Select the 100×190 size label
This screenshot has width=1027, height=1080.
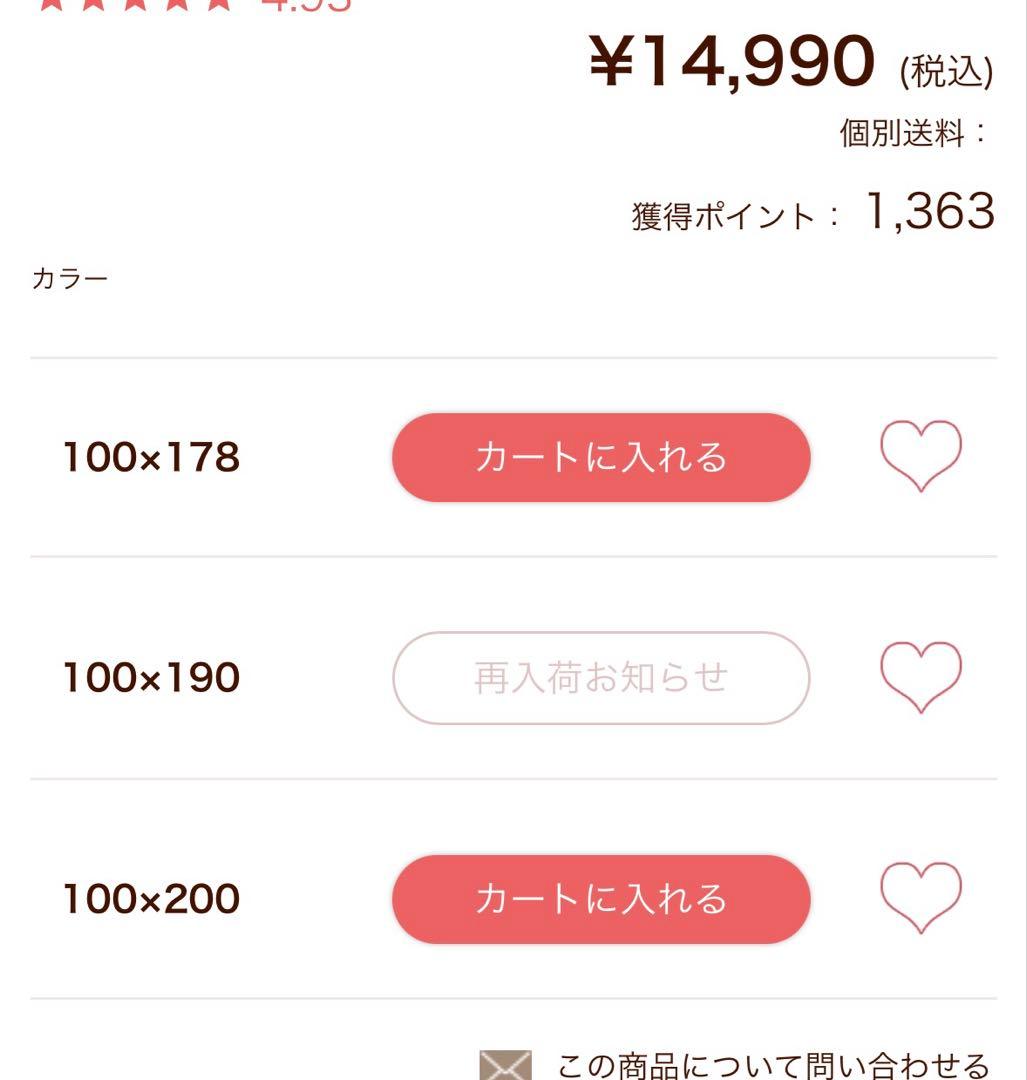[x=150, y=678]
